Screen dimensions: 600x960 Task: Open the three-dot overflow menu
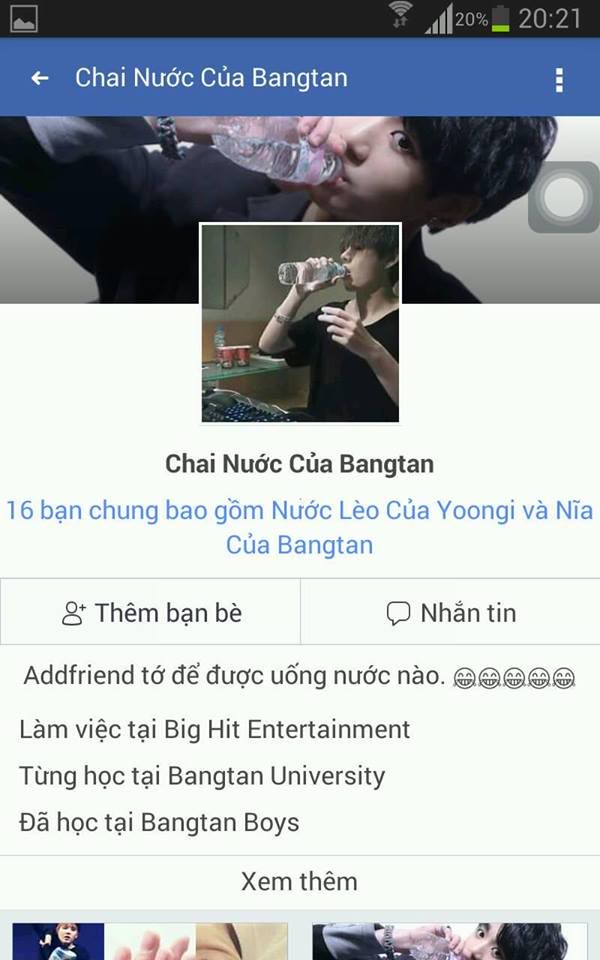point(559,80)
